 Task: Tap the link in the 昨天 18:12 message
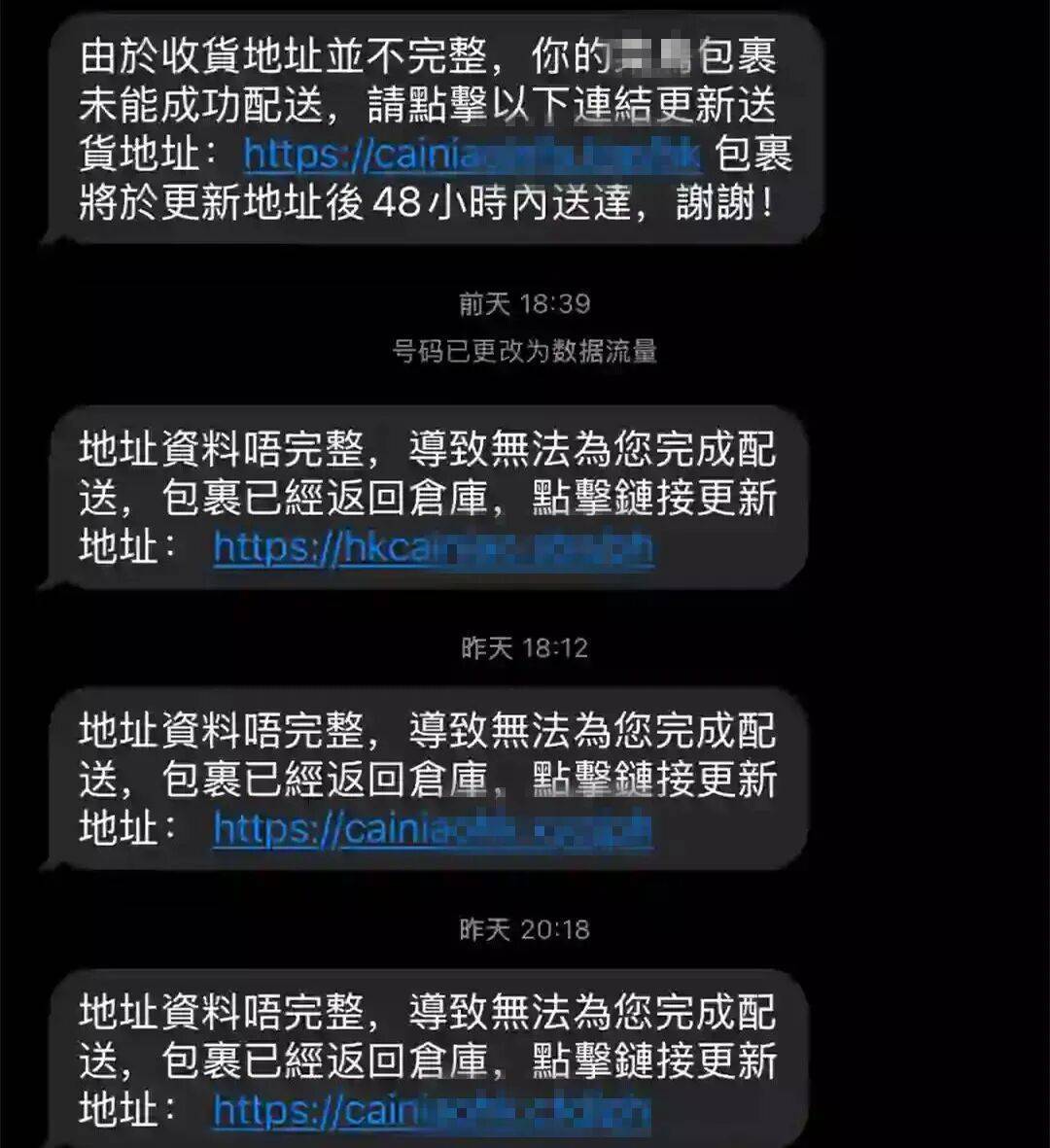coord(433,829)
